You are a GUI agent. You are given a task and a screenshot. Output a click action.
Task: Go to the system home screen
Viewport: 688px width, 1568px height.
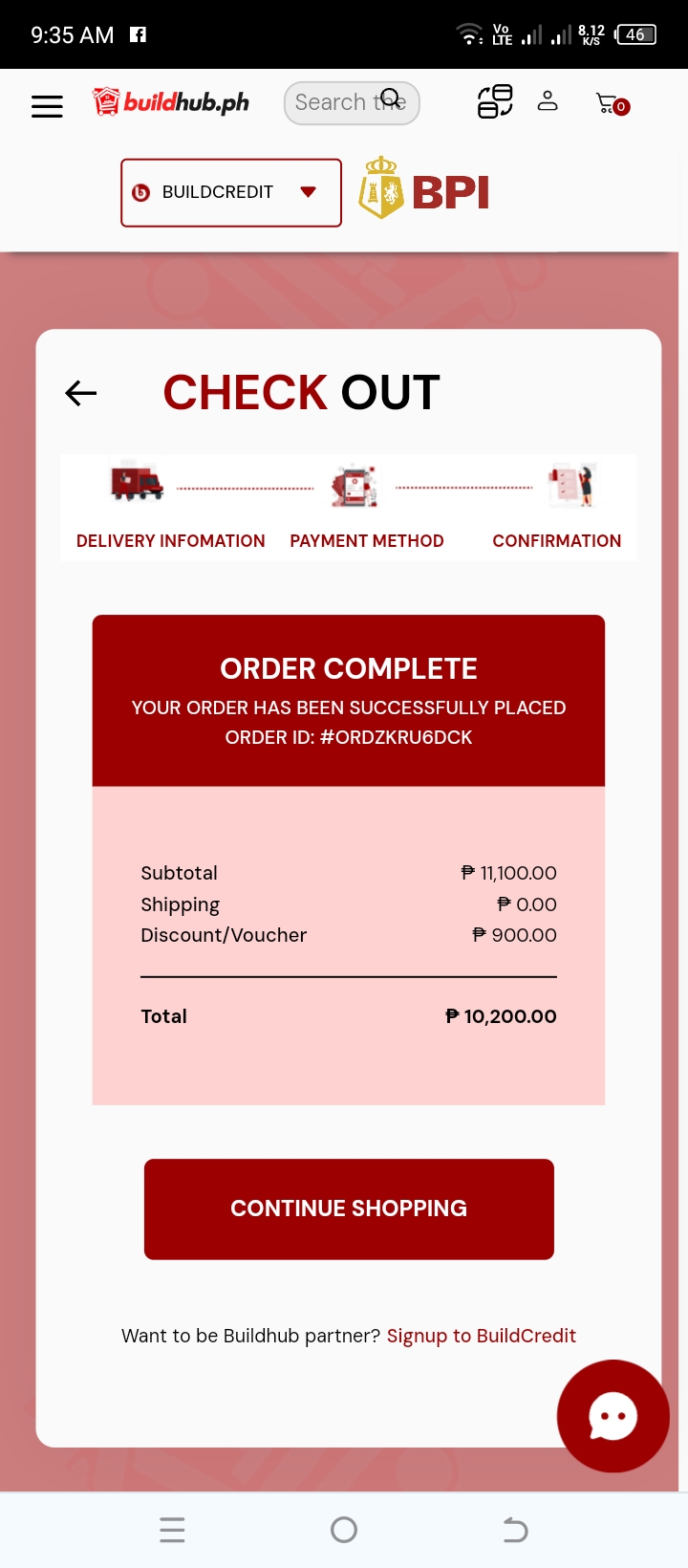click(x=344, y=1530)
